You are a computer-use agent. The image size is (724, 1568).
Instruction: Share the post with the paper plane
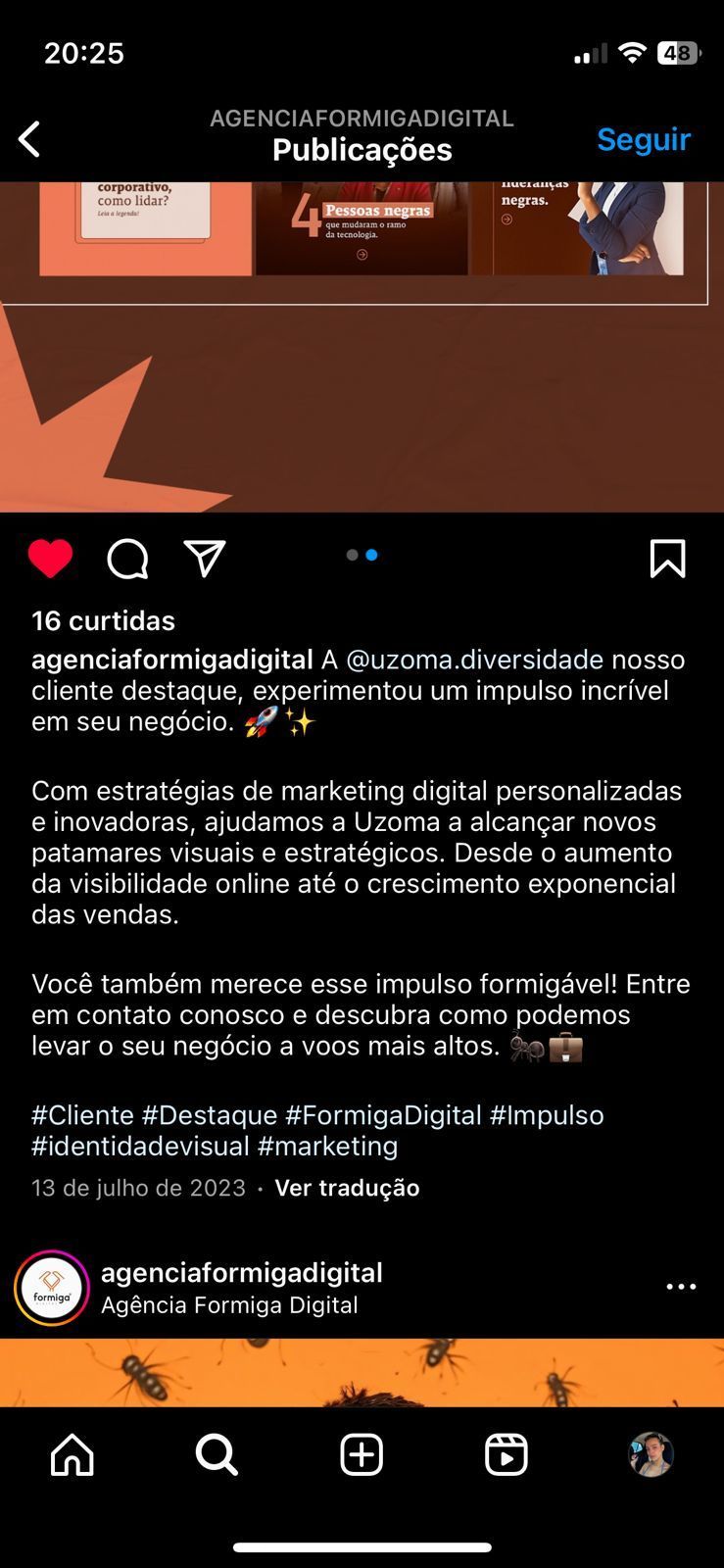pos(205,558)
